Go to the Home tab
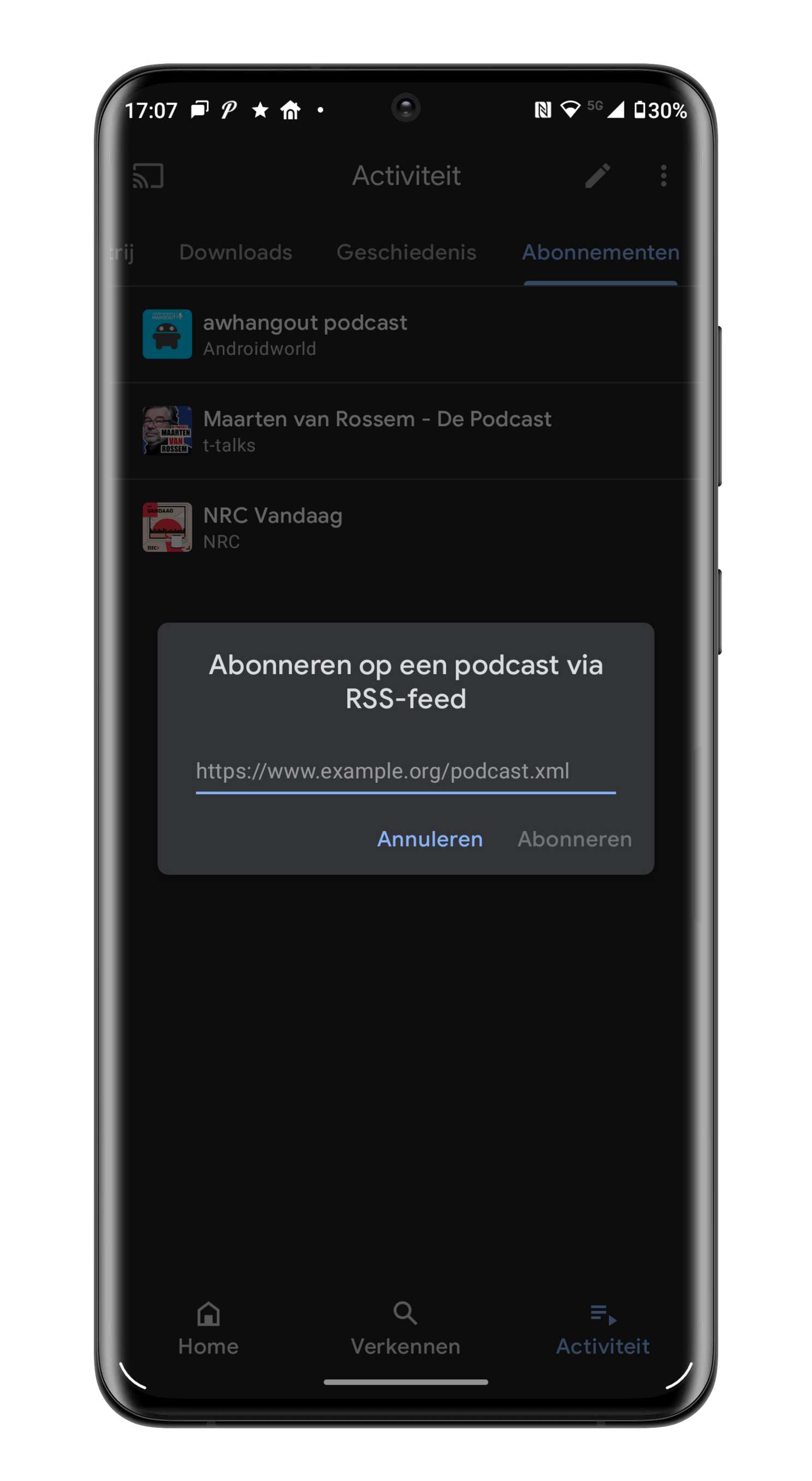Image resolution: width=812 pixels, height=1481 pixels. pos(208,1329)
